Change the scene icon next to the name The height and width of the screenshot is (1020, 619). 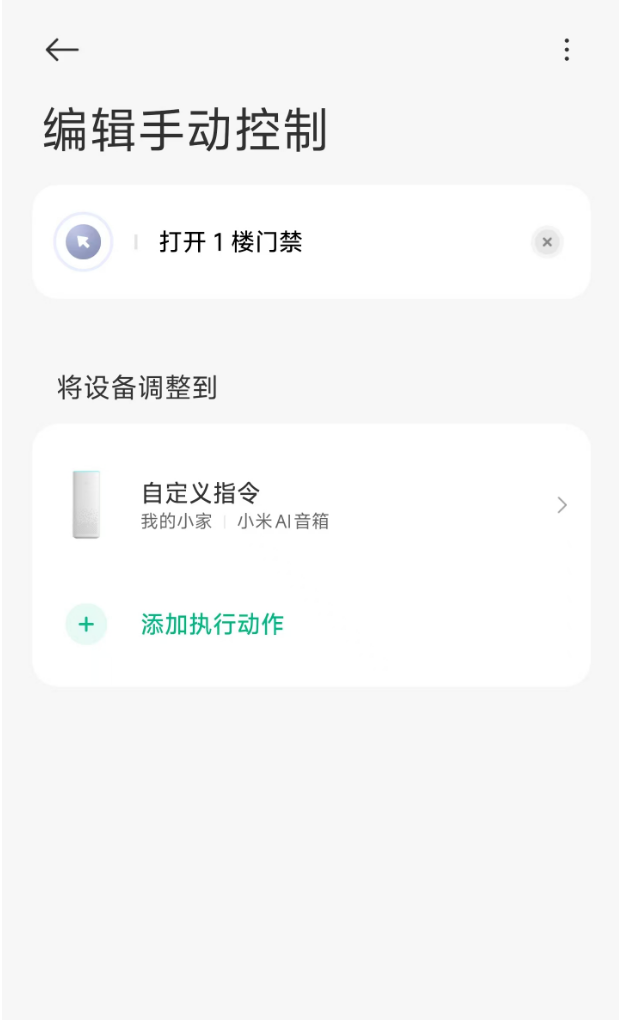point(83,242)
